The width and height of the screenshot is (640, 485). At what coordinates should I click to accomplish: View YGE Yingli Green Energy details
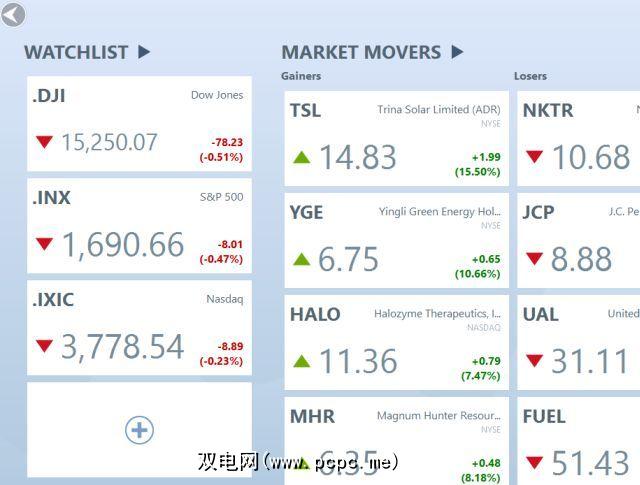(396, 241)
